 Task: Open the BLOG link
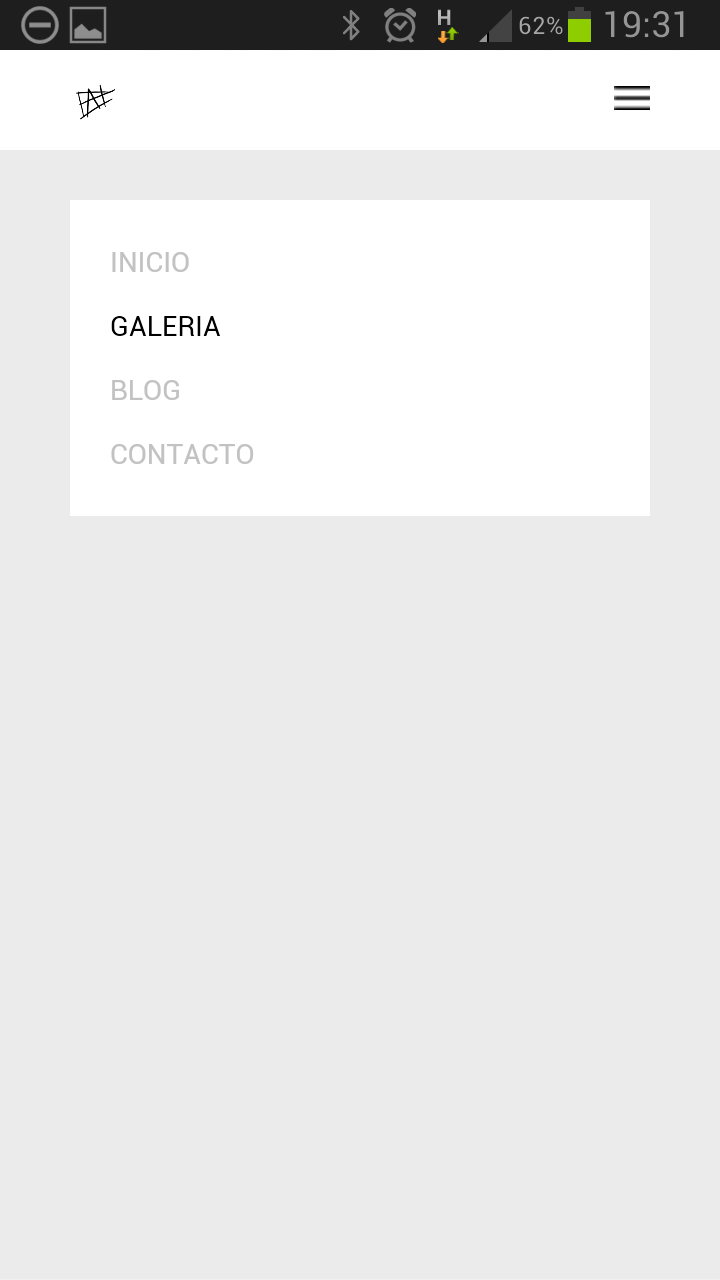145,390
